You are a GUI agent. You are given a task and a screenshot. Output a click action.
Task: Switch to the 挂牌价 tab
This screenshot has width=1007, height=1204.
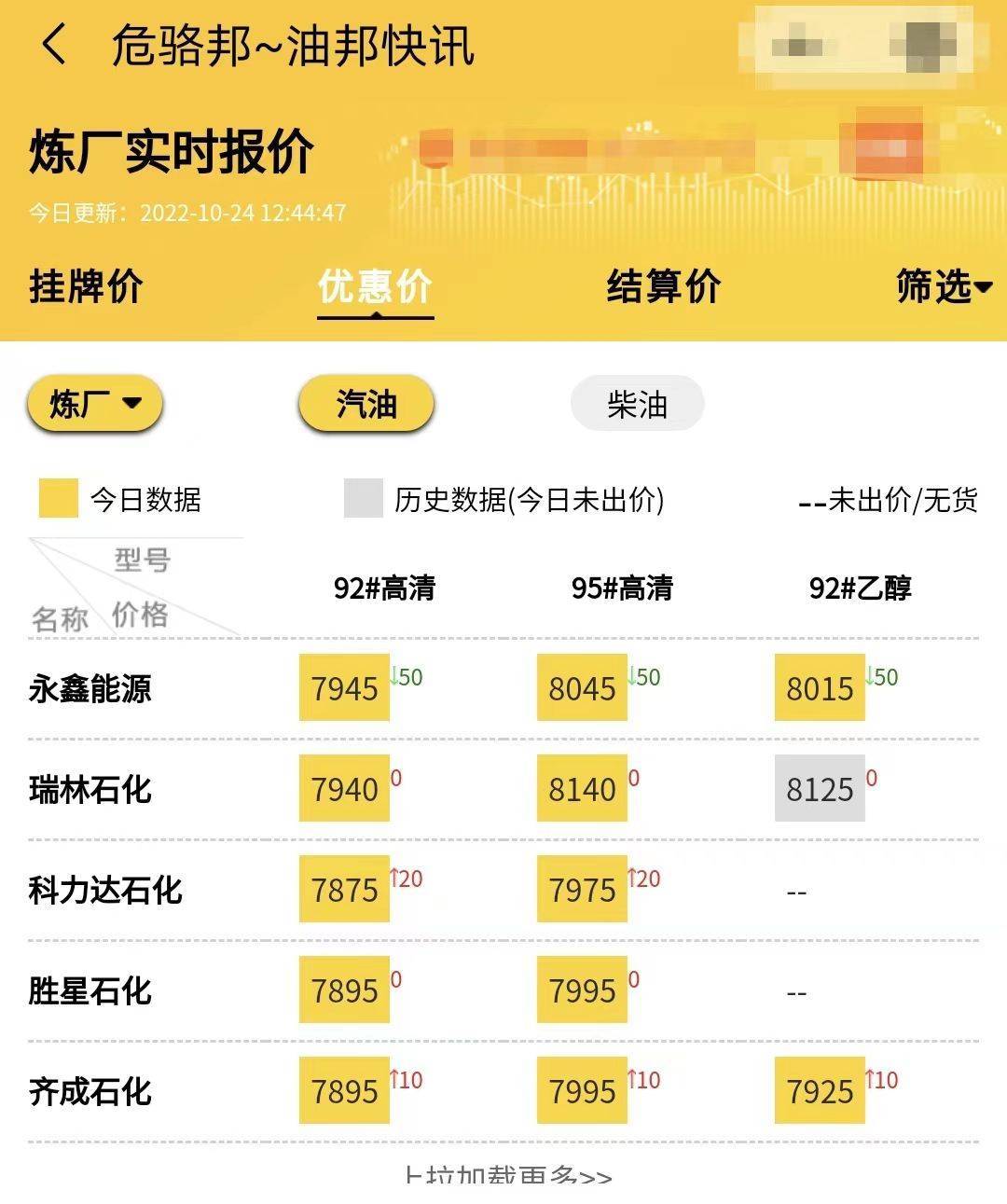pyautogui.click(x=86, y=286)
